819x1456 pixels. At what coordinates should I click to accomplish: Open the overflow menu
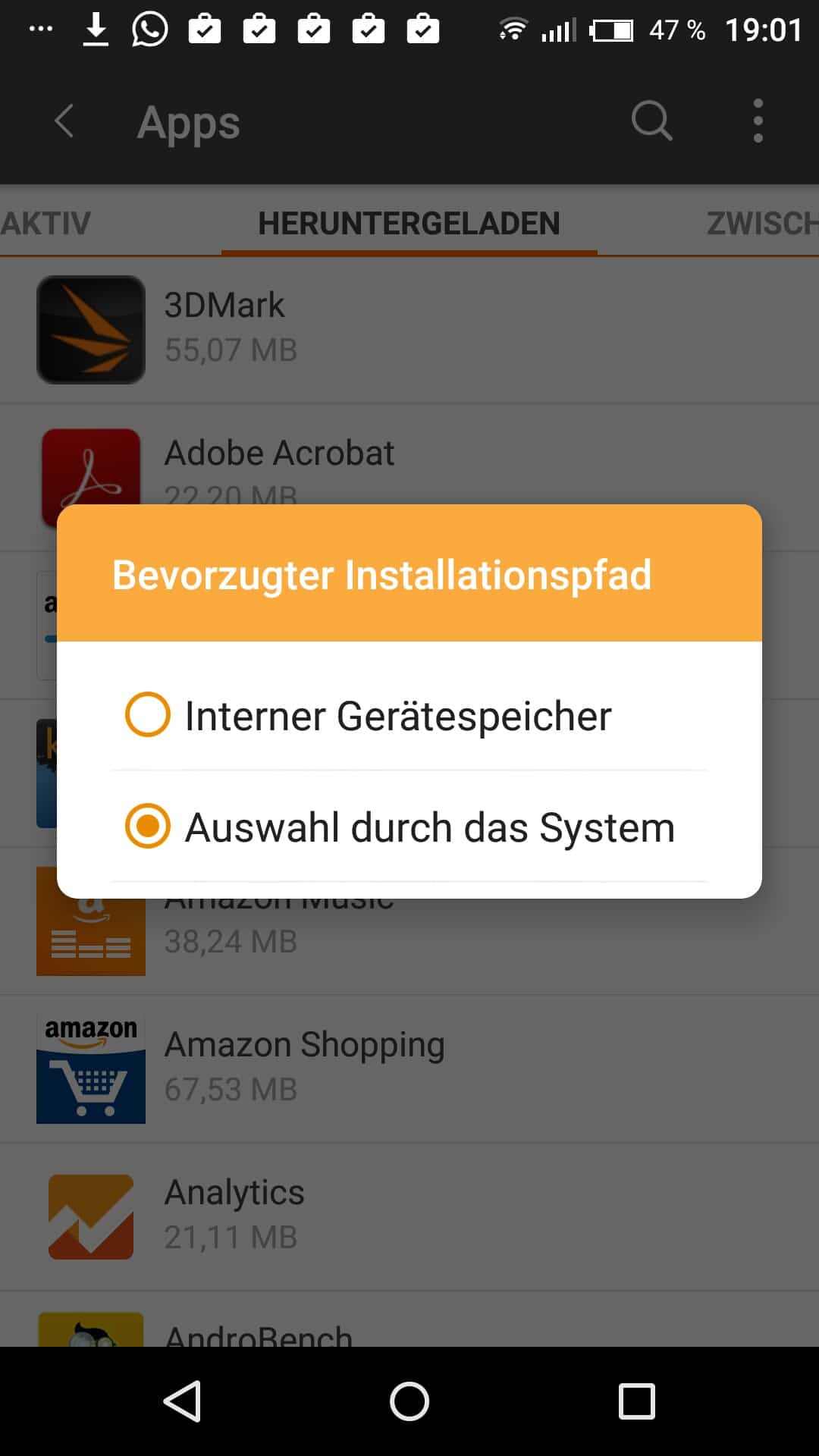click(x=758, y=121)
